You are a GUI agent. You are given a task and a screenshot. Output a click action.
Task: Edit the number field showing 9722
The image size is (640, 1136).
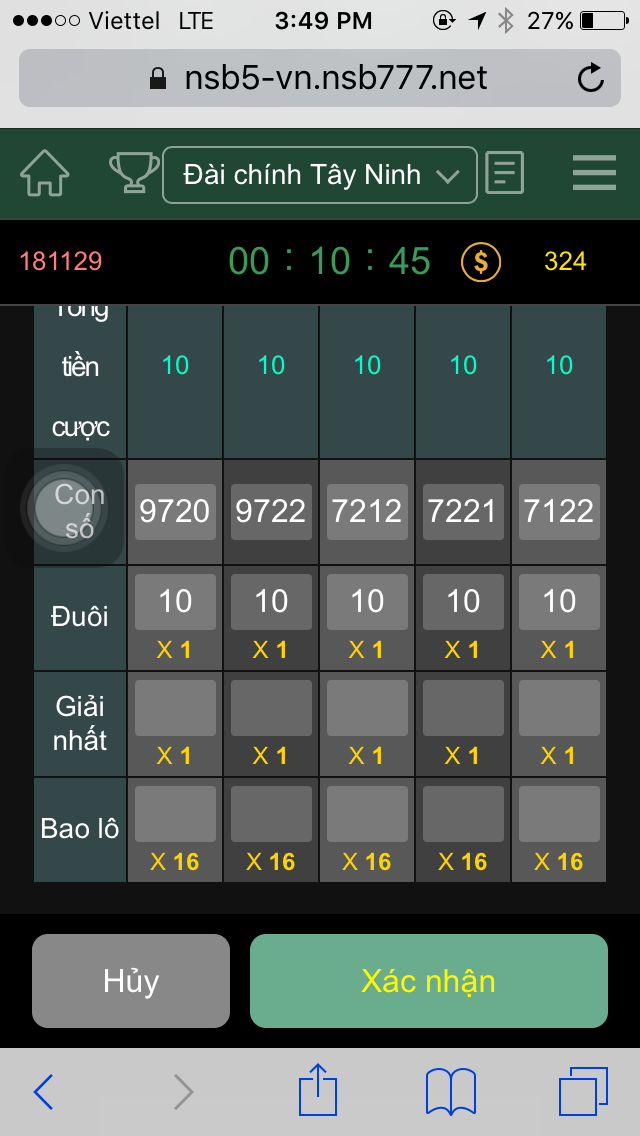271,512
